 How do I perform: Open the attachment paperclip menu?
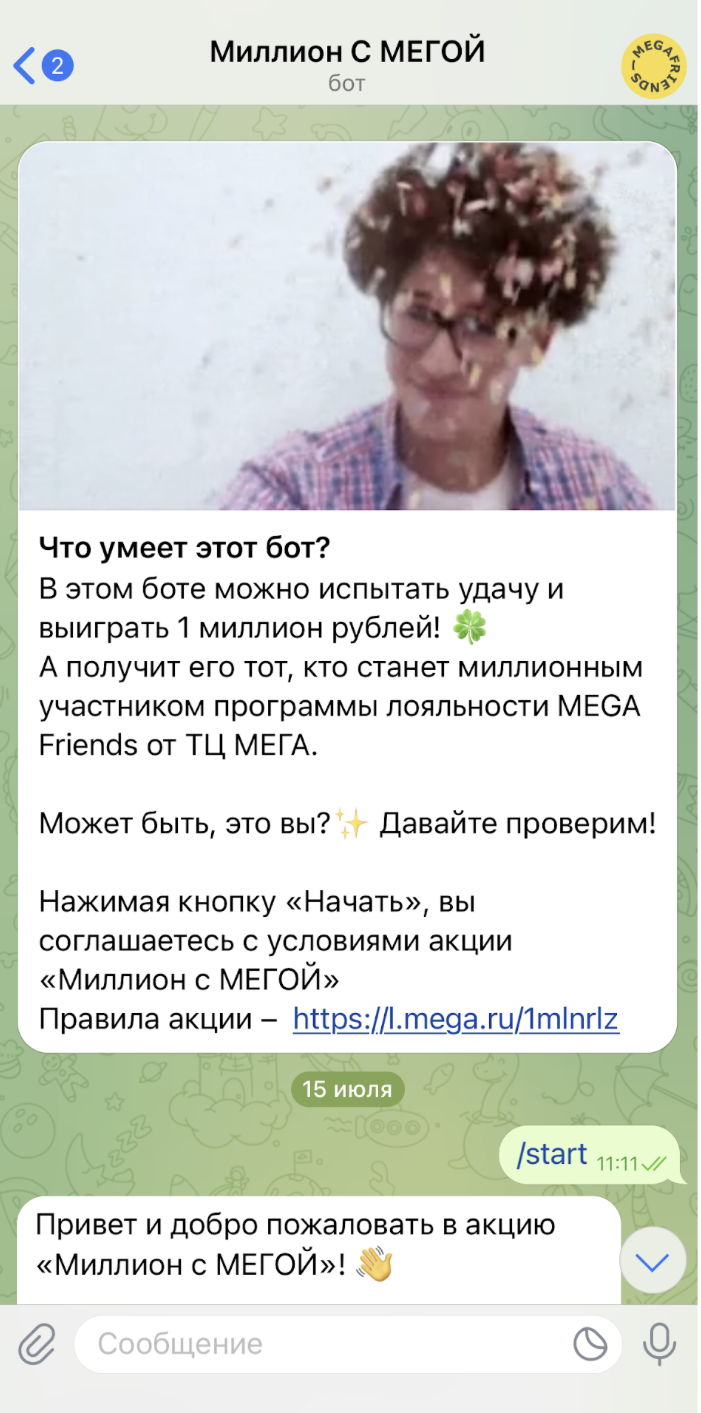point(37,1344)
